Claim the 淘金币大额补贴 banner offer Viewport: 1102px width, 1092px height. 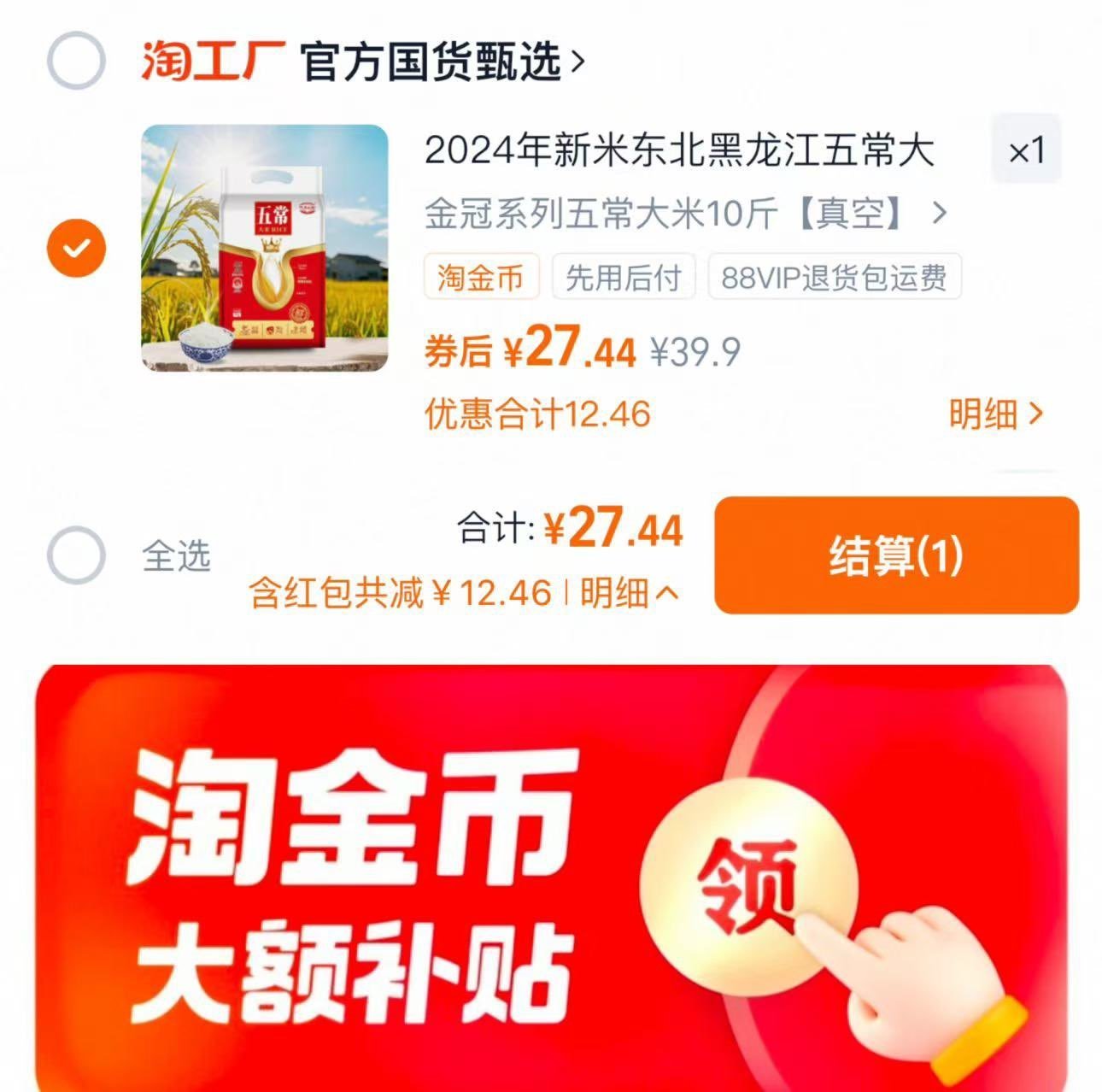click(749, 884)
